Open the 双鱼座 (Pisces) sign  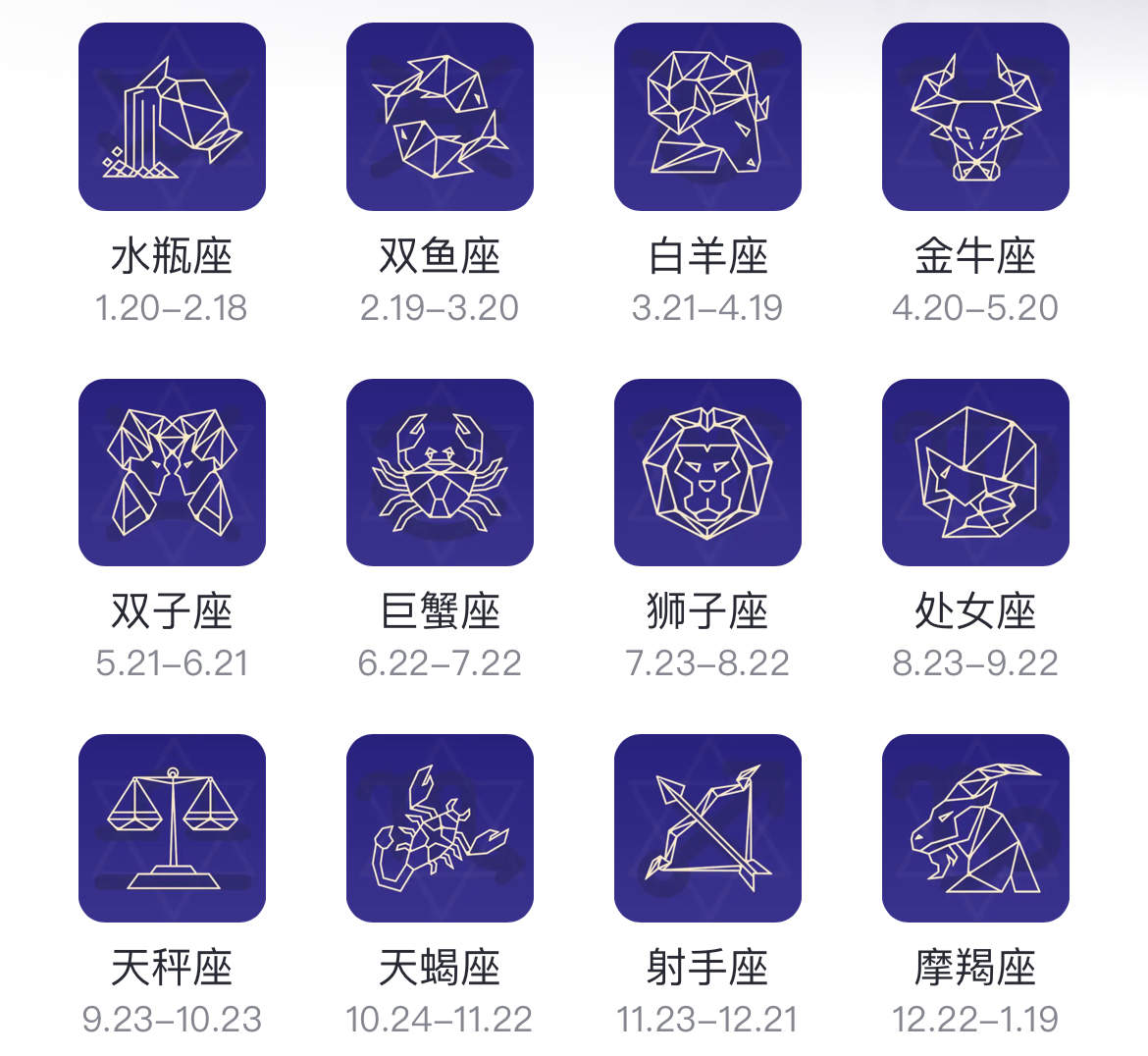click(x=440, y=117)
